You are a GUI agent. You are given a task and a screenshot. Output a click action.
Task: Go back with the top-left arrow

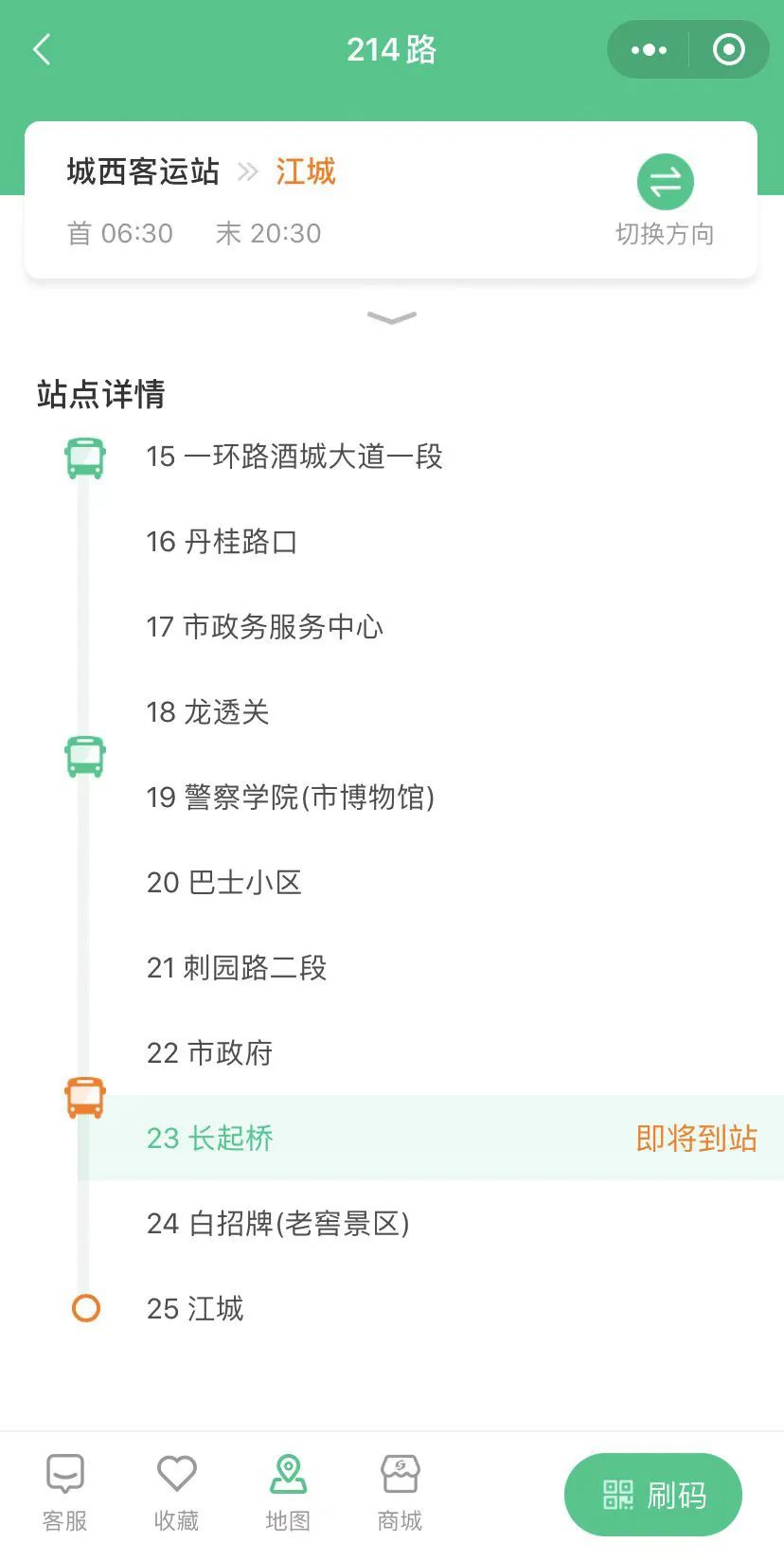tap(40, 49)
